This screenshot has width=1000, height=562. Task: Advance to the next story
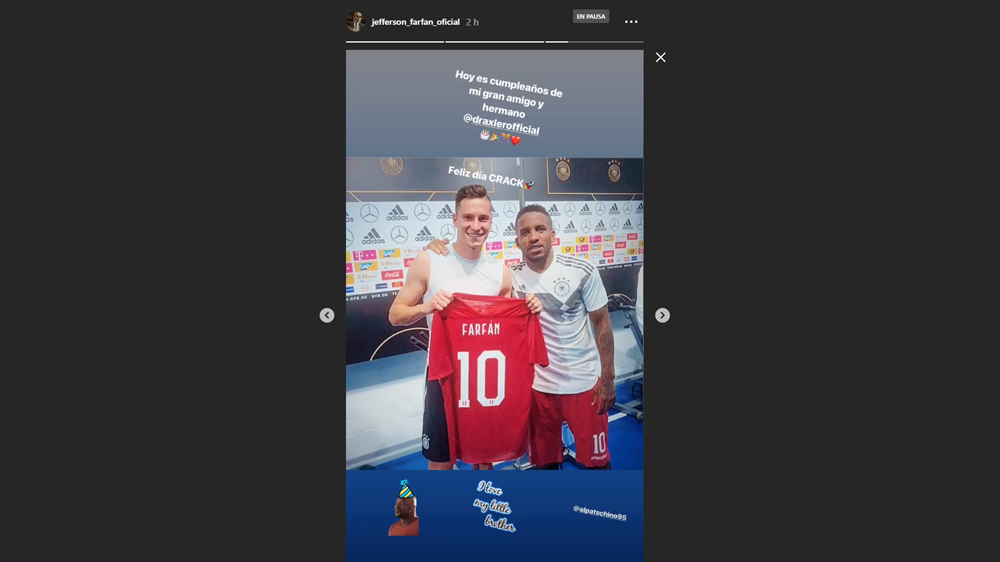(662, 315)
